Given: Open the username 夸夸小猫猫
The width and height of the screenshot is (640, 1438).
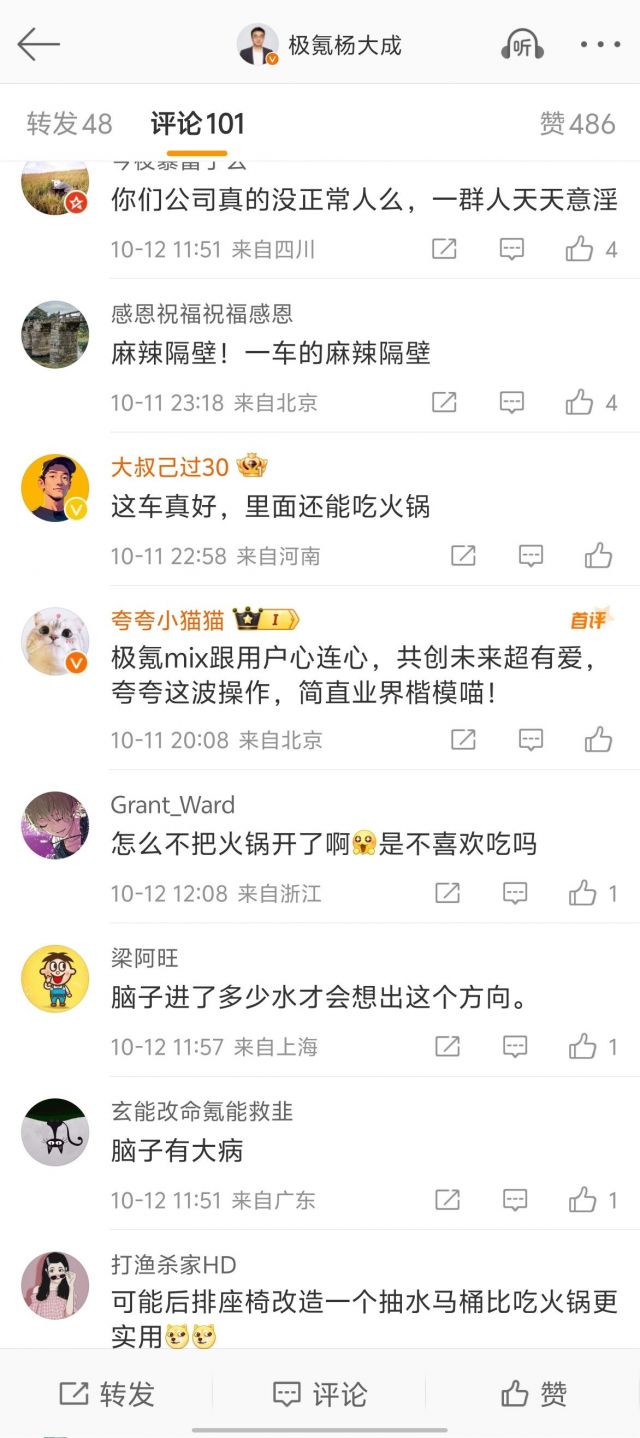Looking at the screenshot, I should coord(167,620).
